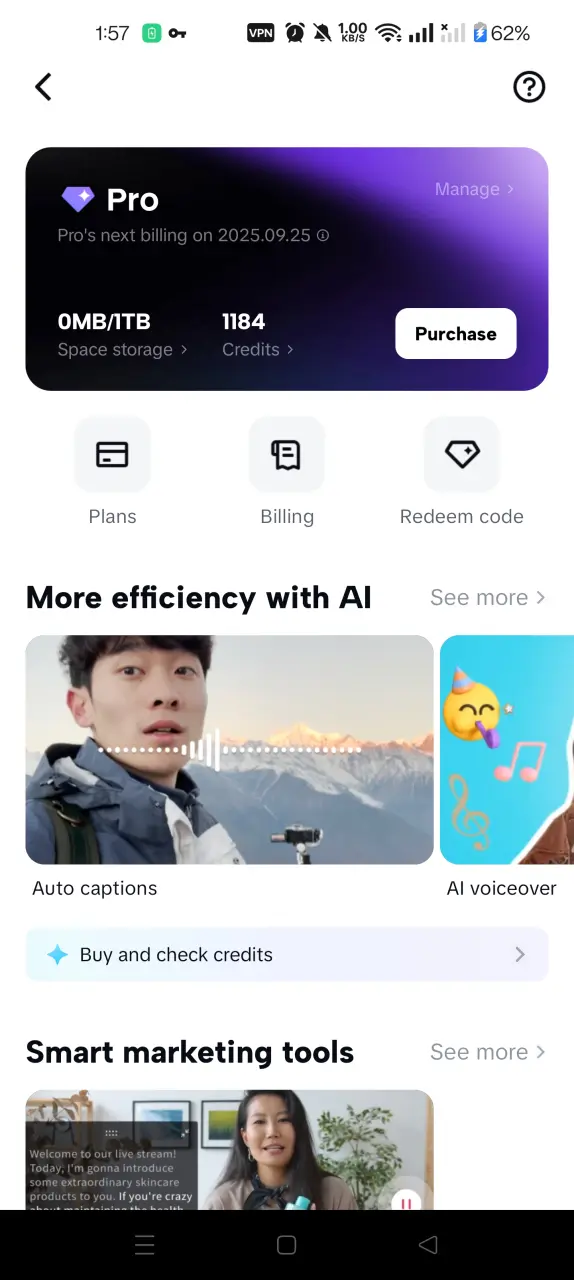574x1280 pixels.
Task: See more under More efficiency with AI
Action: tap(488, 597)
